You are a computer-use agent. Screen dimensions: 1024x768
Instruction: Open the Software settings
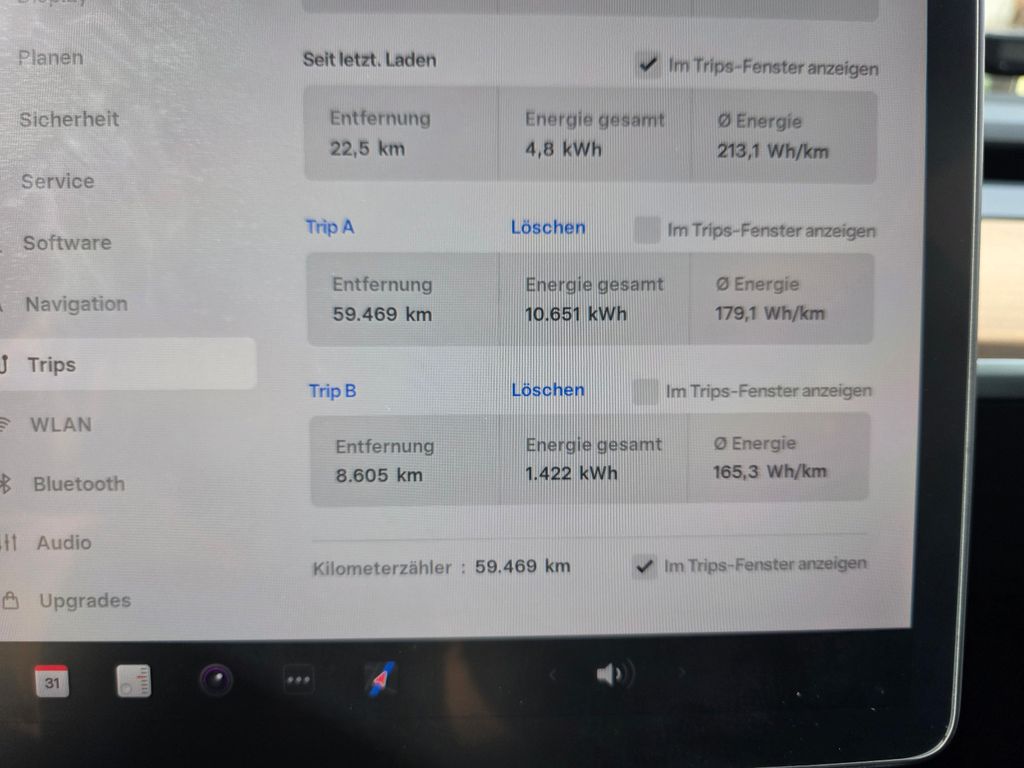click(66, 242)
